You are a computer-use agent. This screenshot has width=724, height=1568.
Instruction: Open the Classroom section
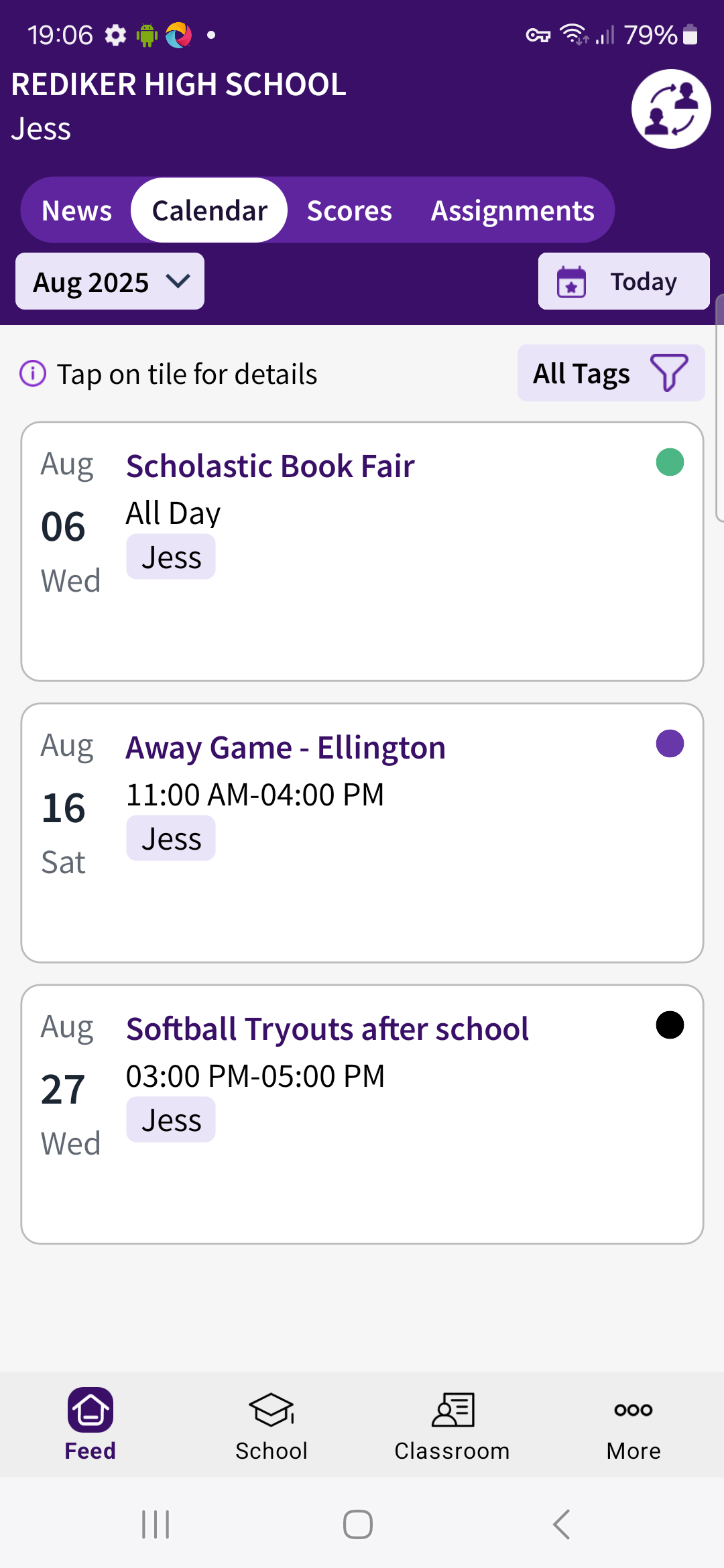click(452, 1425)
